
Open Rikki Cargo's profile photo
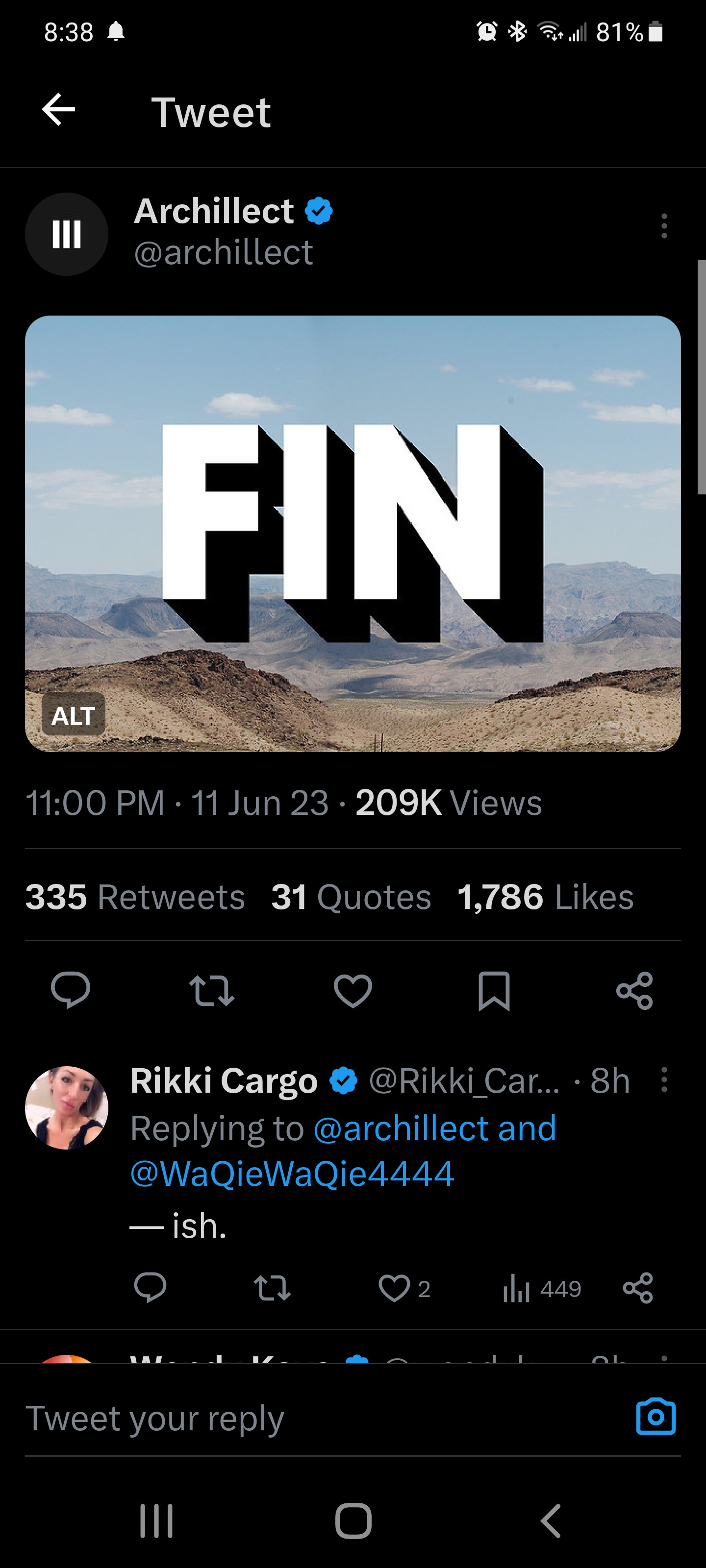pos(66,1108)
